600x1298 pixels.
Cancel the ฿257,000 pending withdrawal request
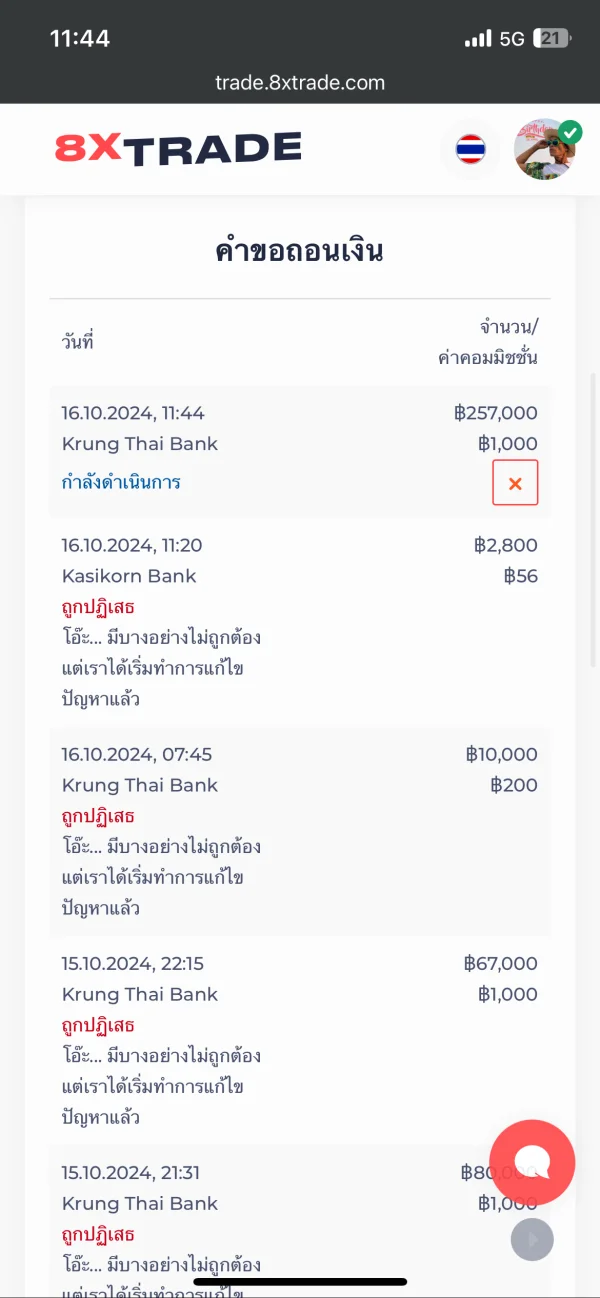click(515, 483)
